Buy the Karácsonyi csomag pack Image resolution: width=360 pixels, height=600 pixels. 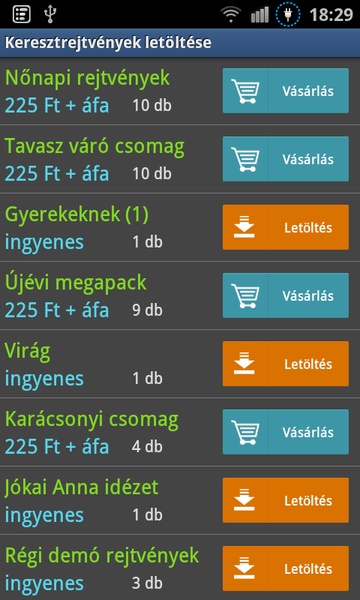[x=286, y=432]
